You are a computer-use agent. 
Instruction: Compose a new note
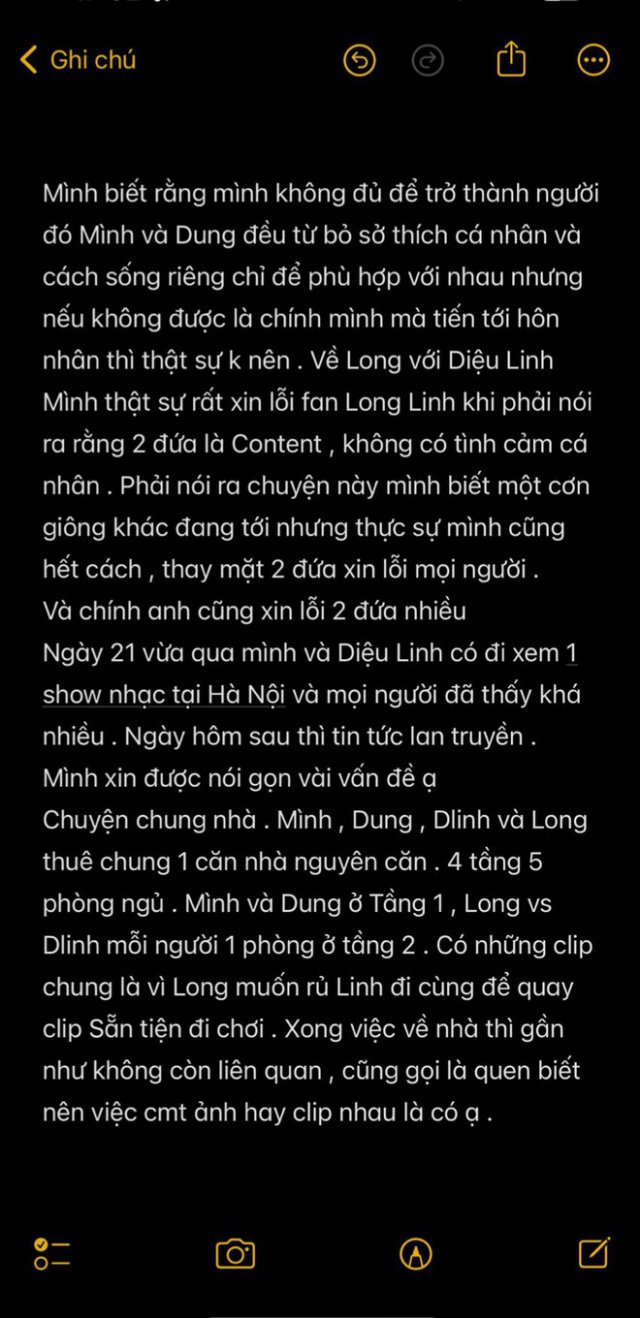click(594, 1252)
